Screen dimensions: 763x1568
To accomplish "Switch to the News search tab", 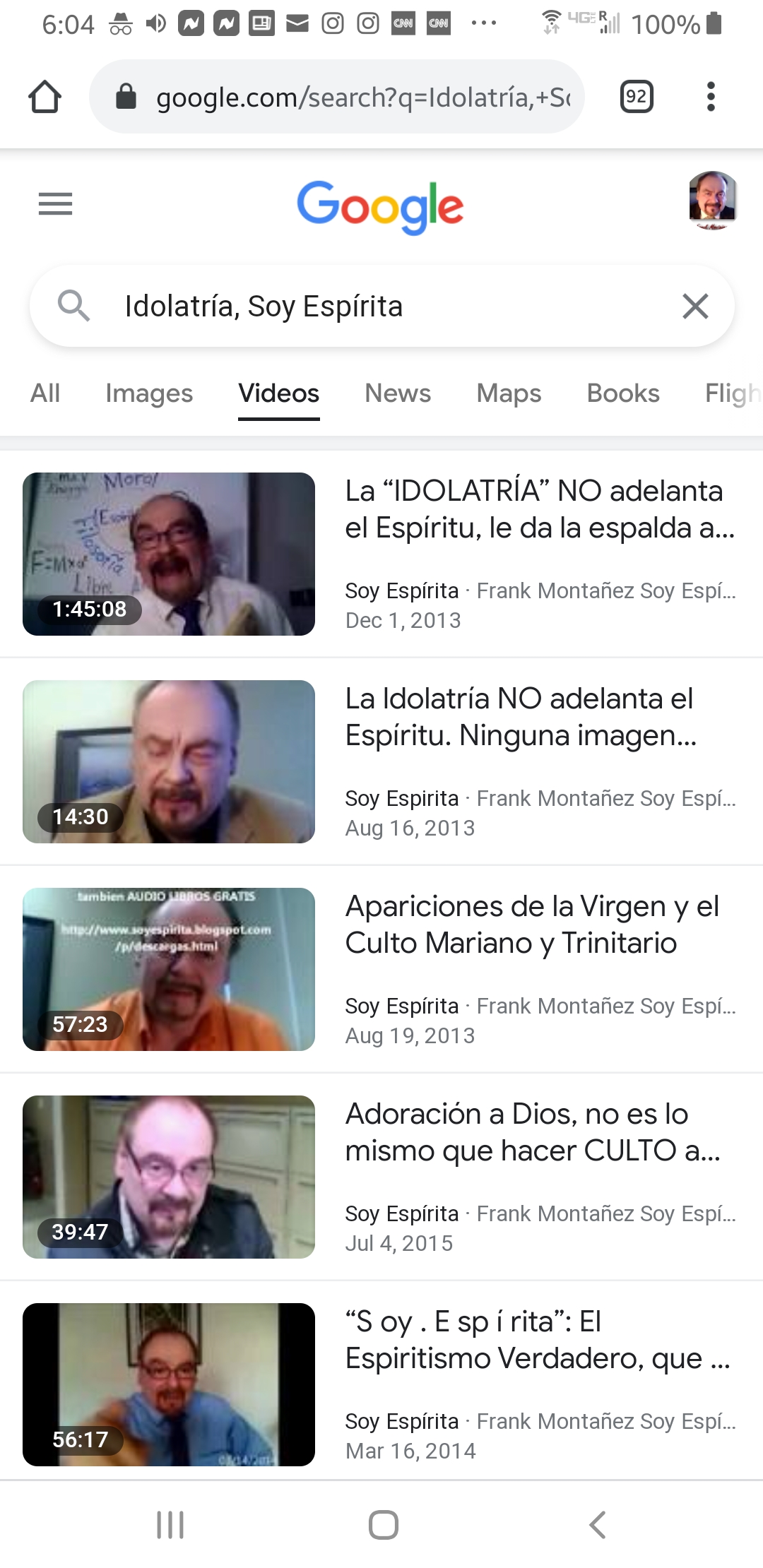I will [397, 393].
